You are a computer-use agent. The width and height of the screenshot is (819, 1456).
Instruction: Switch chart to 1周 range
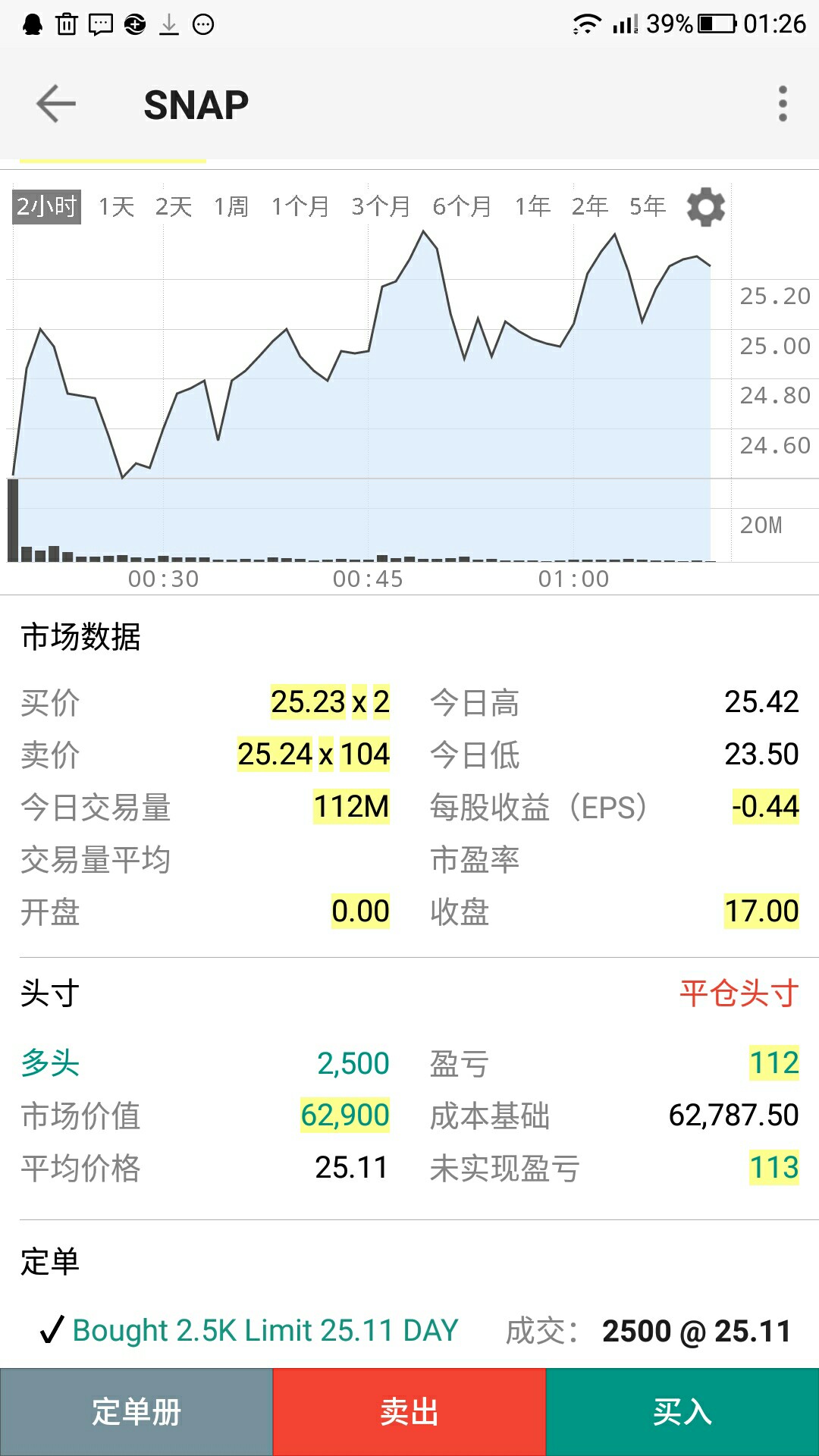click(x=231, y=206)
